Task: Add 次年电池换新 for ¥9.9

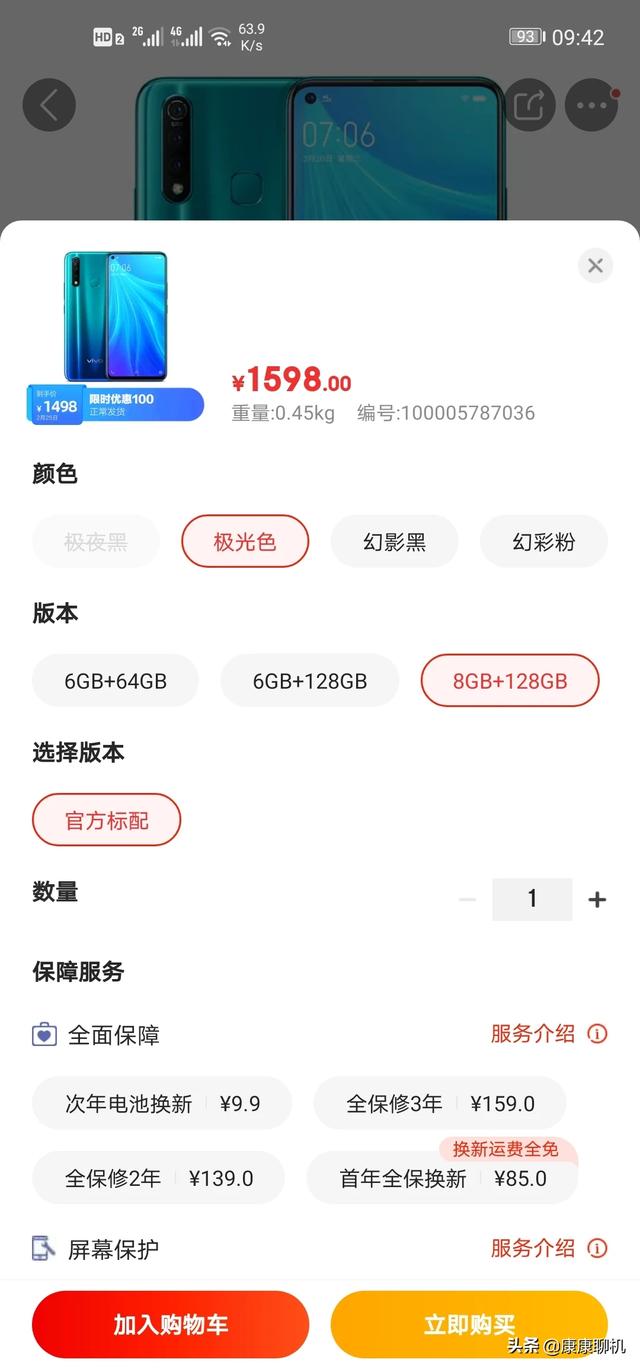Action: click(x=162, y=1104)
